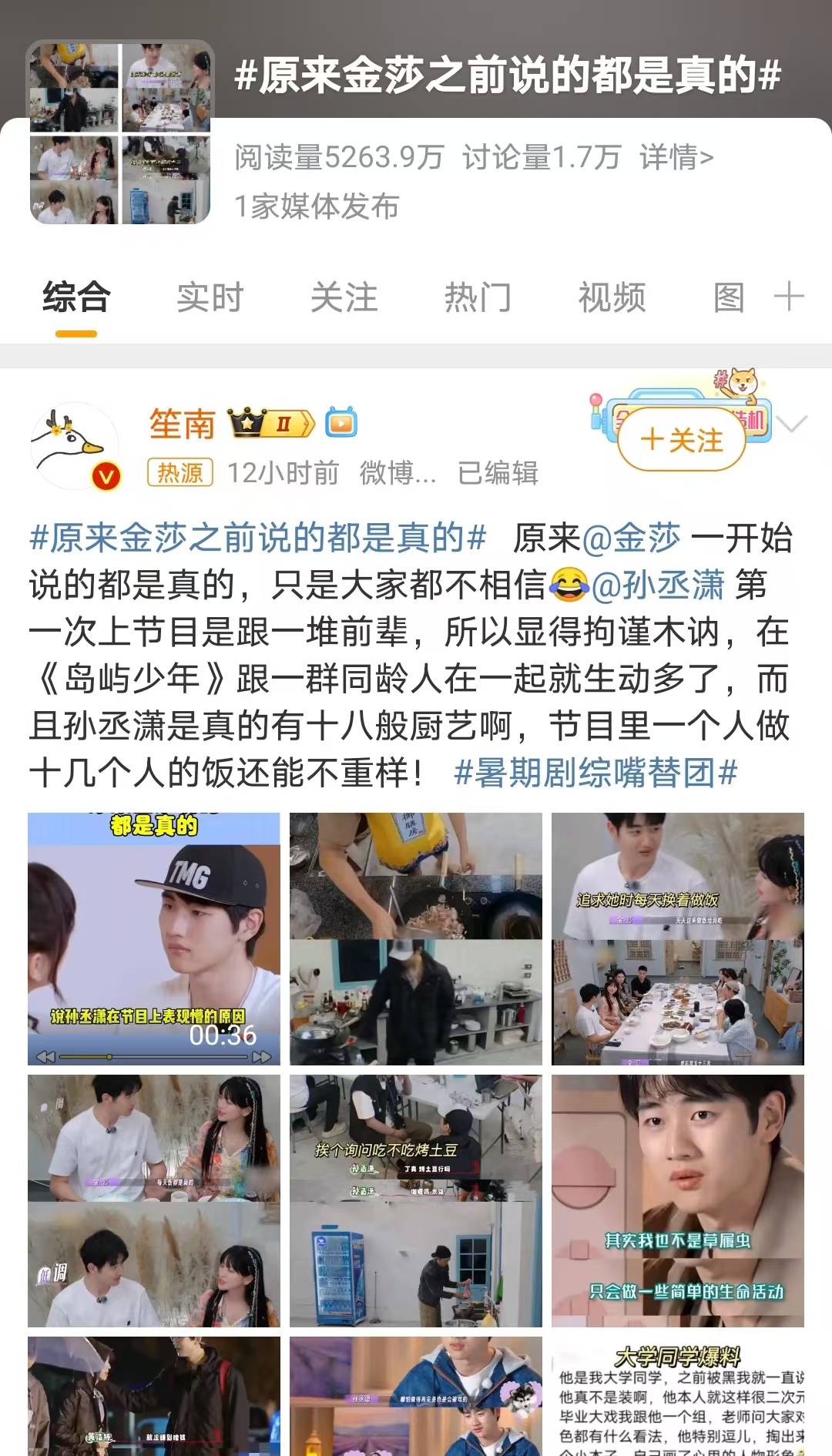Open hashtag #暑期剧综嘴替团#
This screenshot has height=1456, width=832.
595,772
